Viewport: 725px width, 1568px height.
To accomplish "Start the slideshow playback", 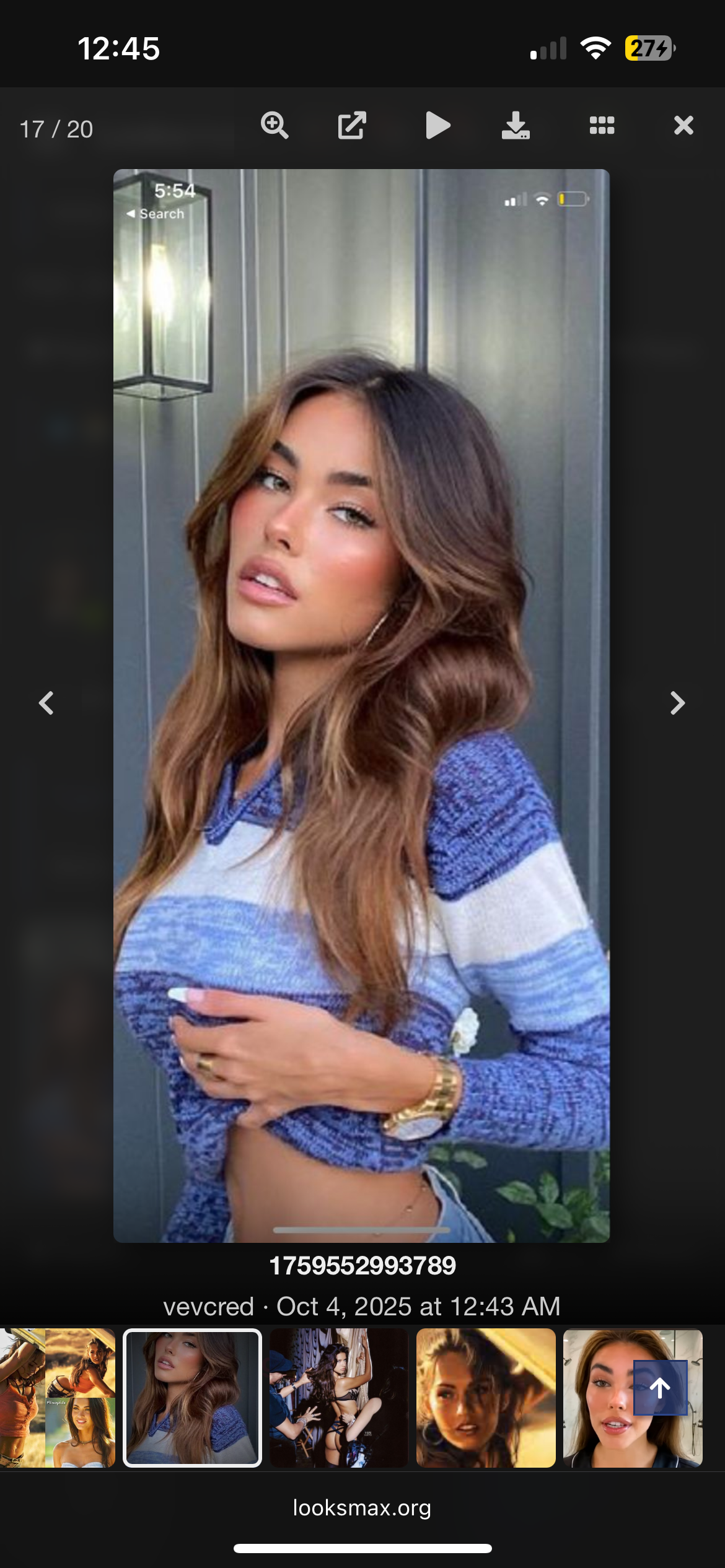I will [x=437, y=126].
